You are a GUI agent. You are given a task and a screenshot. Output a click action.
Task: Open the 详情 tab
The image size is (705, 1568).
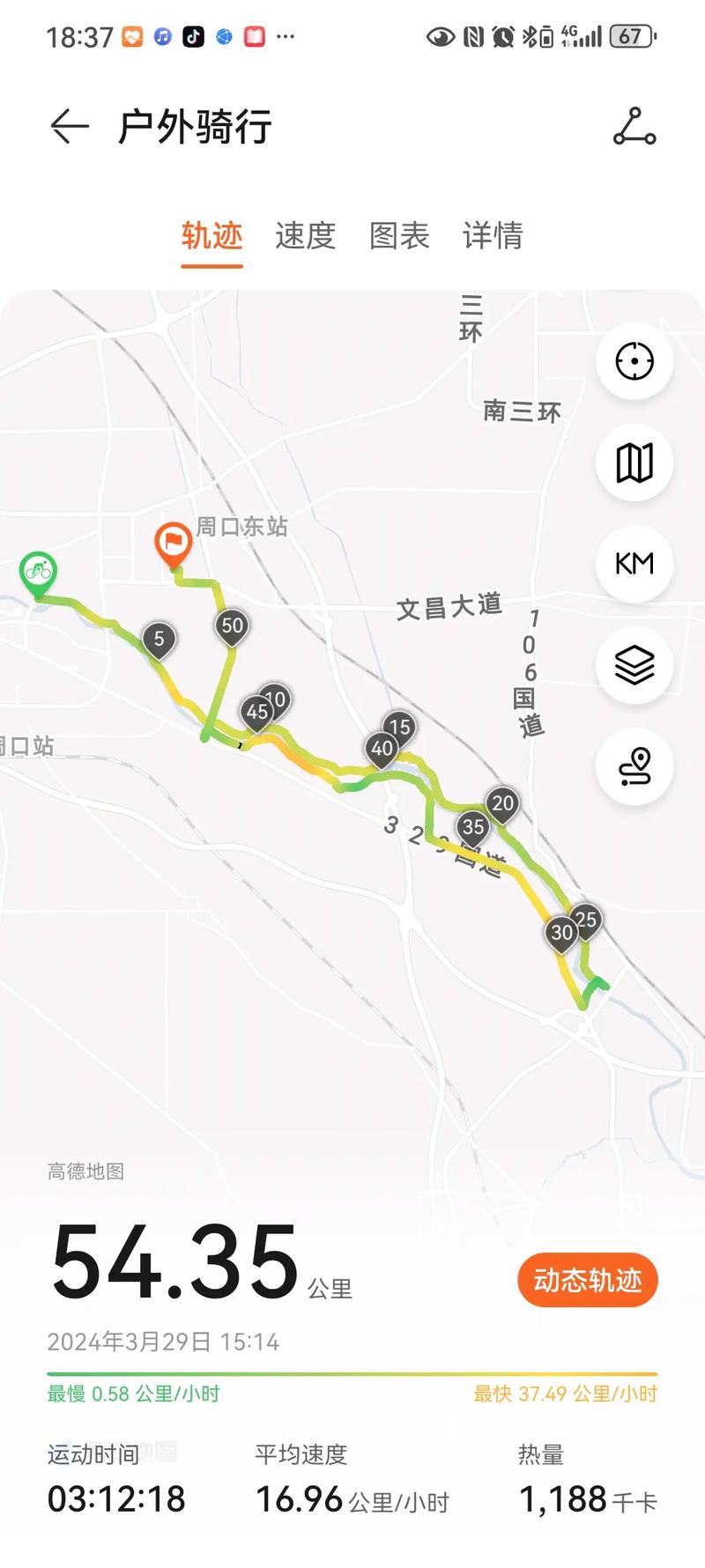493,236
